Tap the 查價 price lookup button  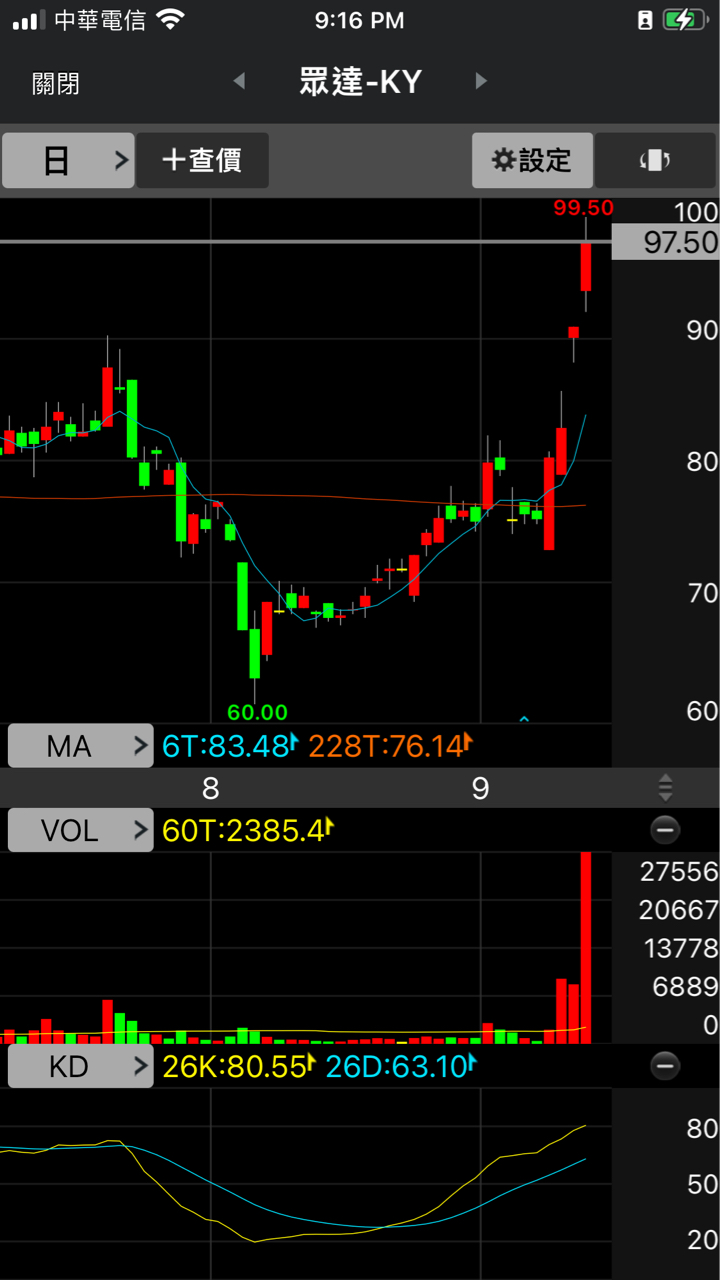[x=202, y=160]
